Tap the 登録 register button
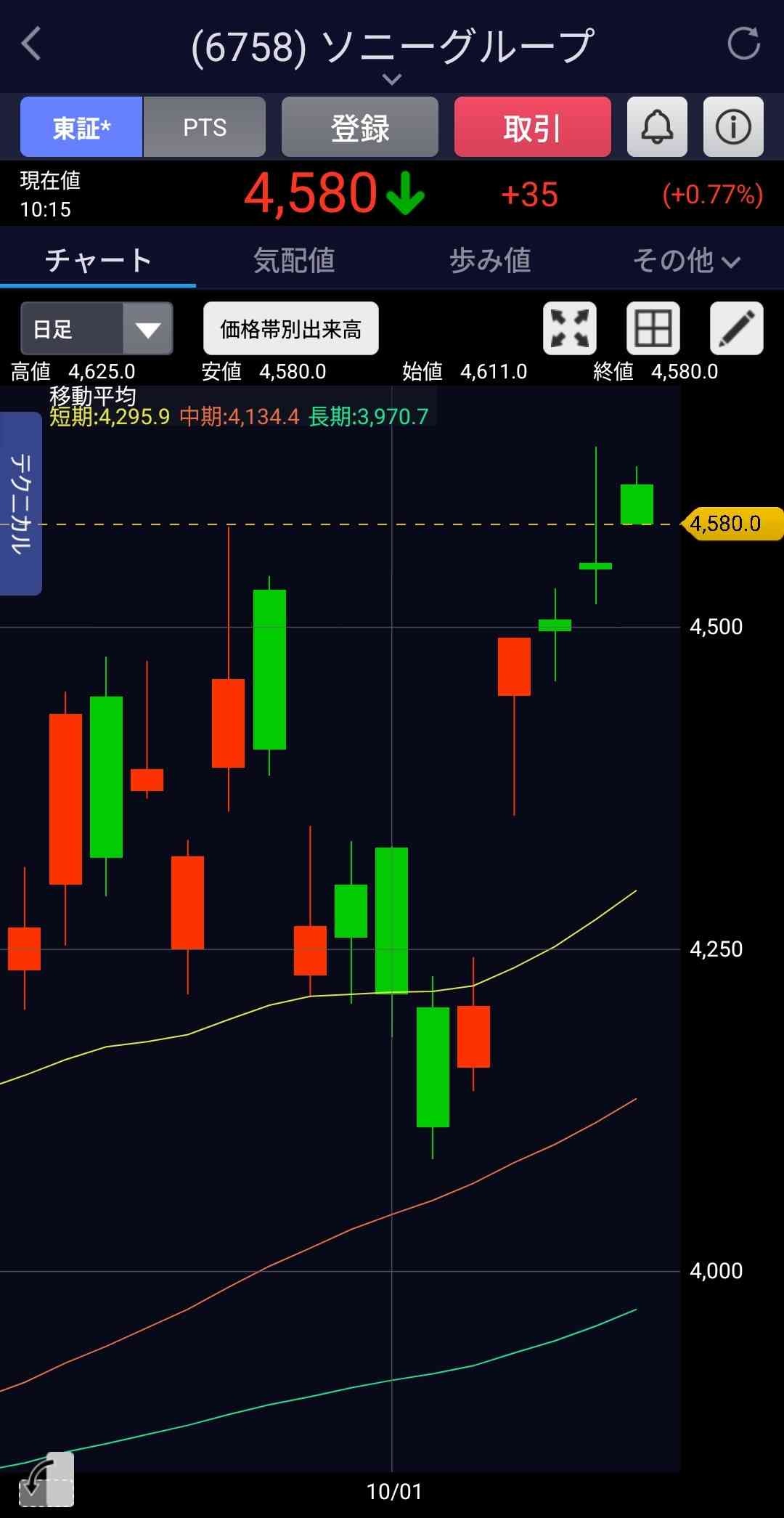Image resolution: width=784 pixels, height=1518 pixels. [x=360, y=127]
